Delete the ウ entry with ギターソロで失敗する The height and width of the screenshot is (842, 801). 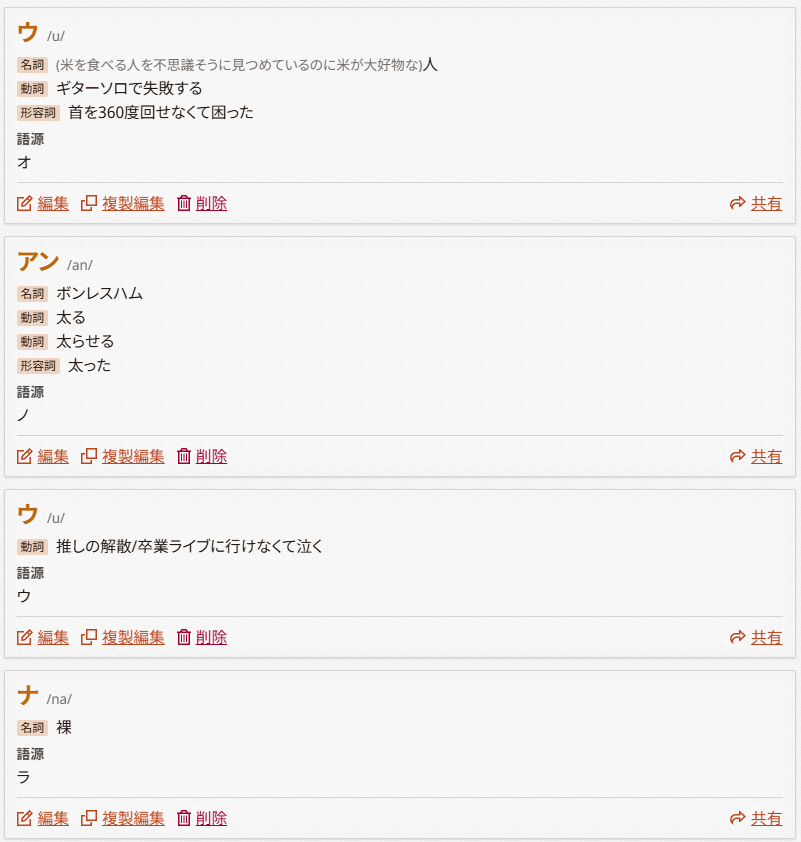pyautogui.click(x=201, y=203)
